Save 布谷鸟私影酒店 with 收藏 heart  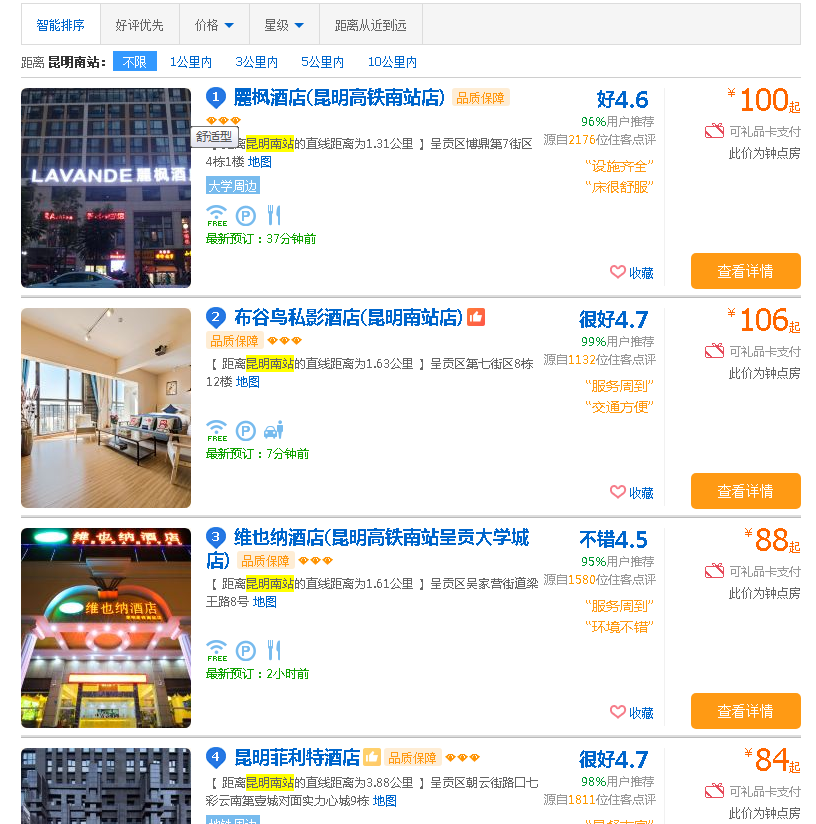coord(632,492)
